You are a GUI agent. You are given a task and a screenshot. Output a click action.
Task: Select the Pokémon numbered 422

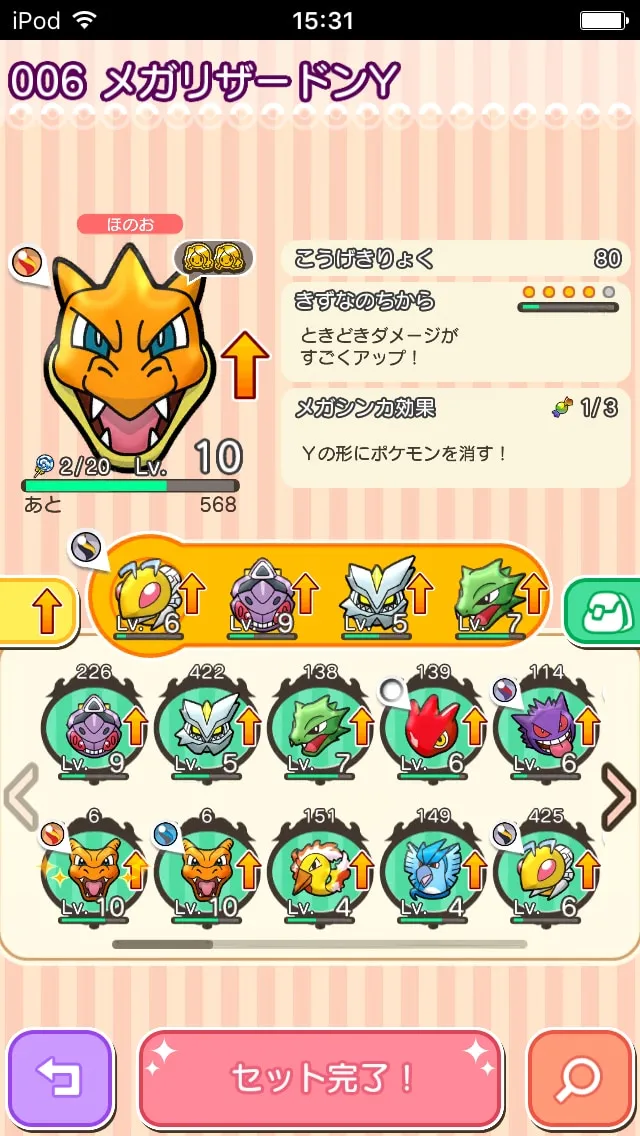click(207, 724)
